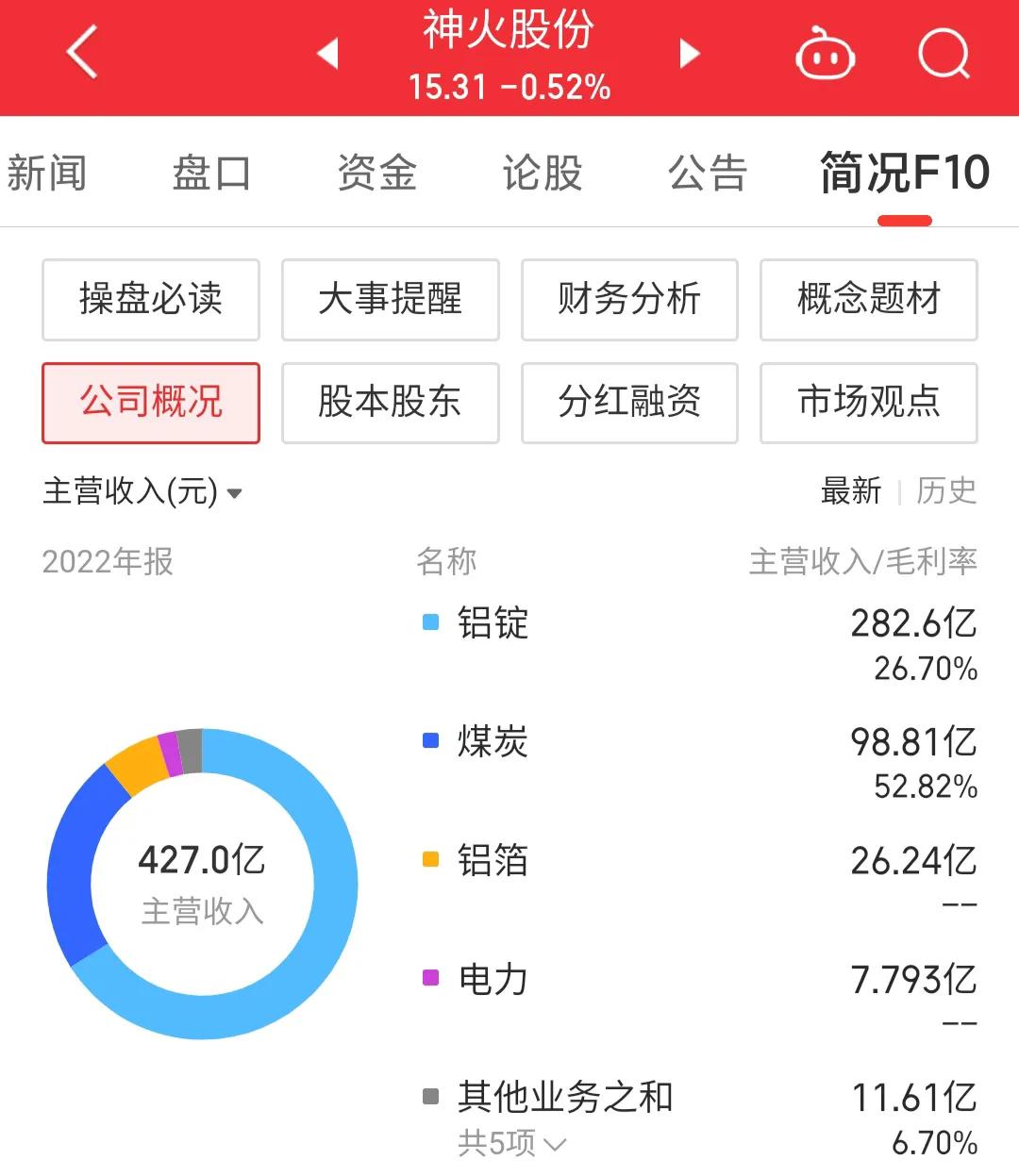Keep revenue view on 最新
Viewport: 1019px width, 1176px height.
pos(852,491)
